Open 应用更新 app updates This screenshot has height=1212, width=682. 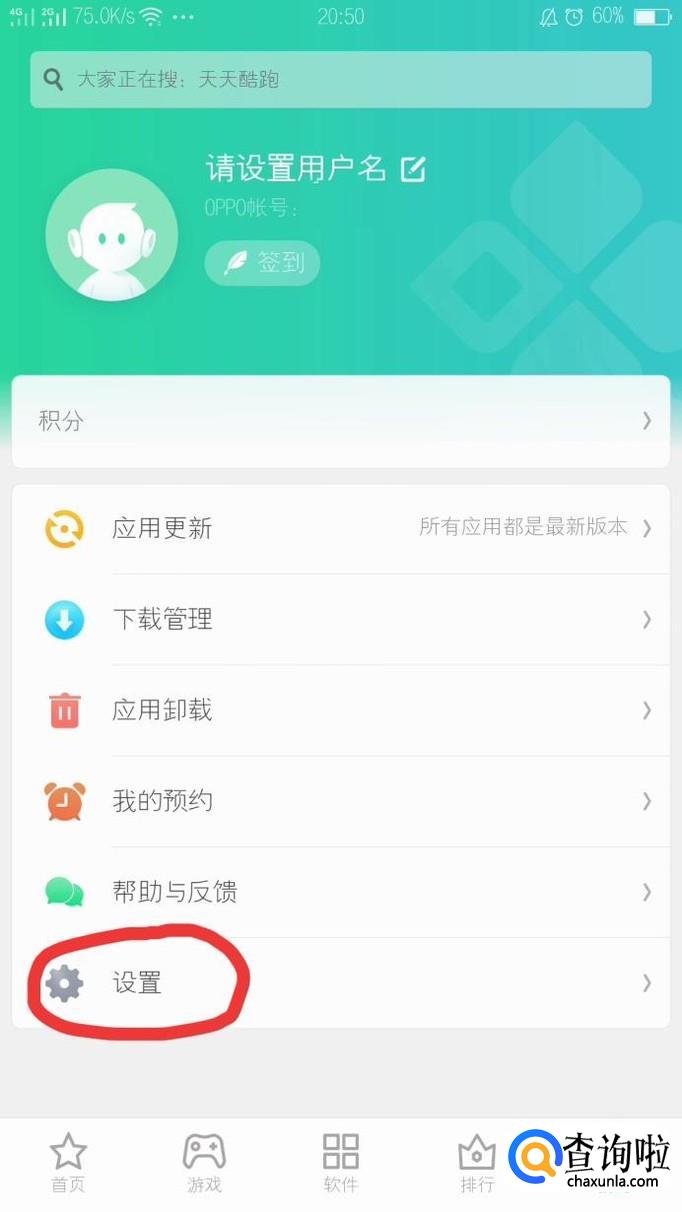click(x=340, y=528)
